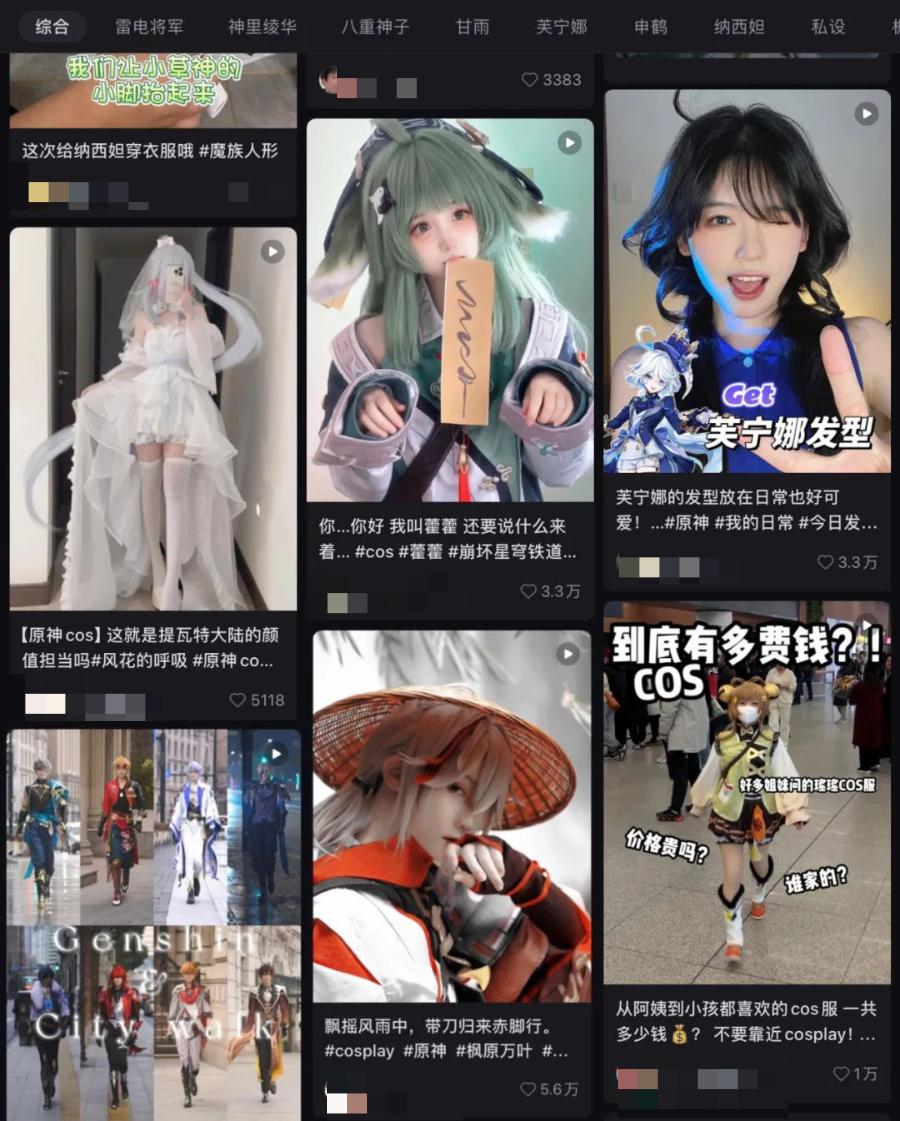Select the 神里绫华 tab
This screenshot has width=900, height=1121.
click(262, 26)
